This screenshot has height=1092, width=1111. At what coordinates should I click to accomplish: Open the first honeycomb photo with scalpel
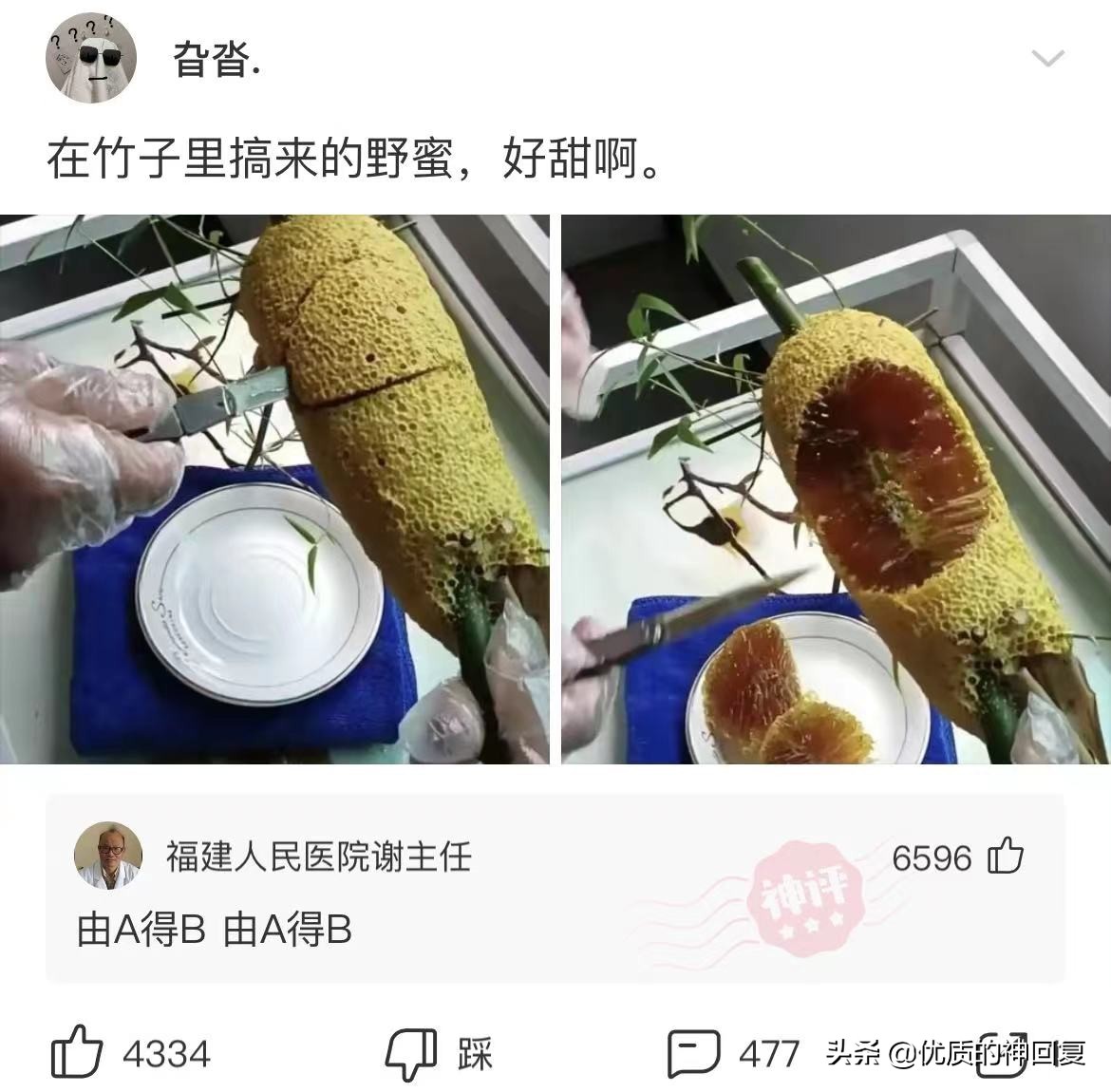274,489
